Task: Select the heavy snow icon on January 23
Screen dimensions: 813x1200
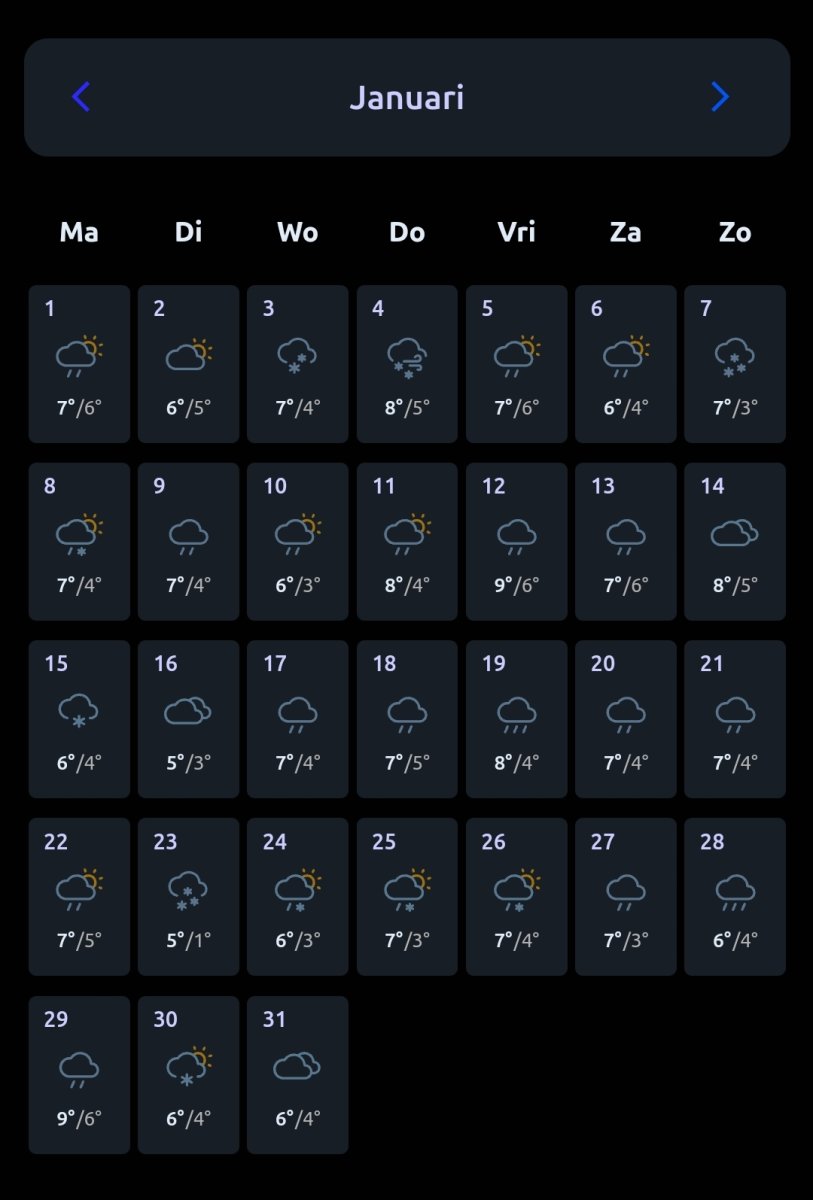Action: (188, 888)
